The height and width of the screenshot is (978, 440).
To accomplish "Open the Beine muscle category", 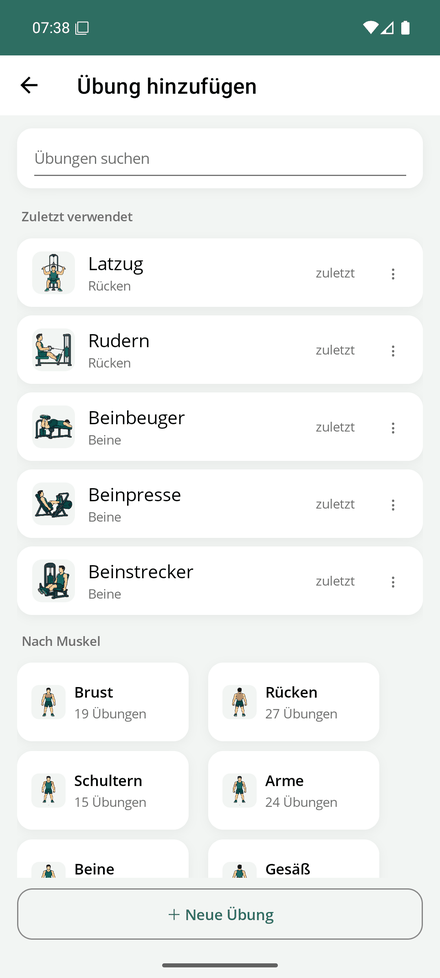I will (103, 859).
